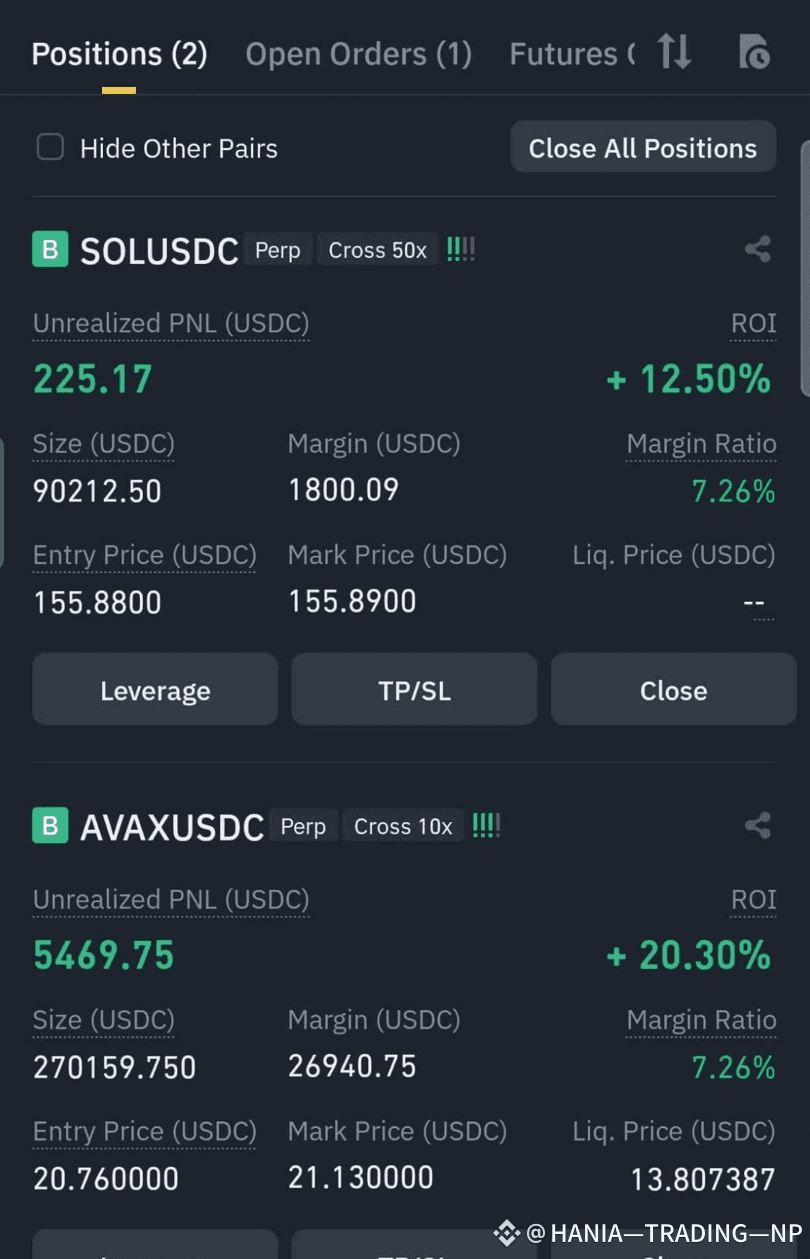Open the share icon on the SOLUSDC position
This screenshot has width=810, height=1259.
pos(757,249)
